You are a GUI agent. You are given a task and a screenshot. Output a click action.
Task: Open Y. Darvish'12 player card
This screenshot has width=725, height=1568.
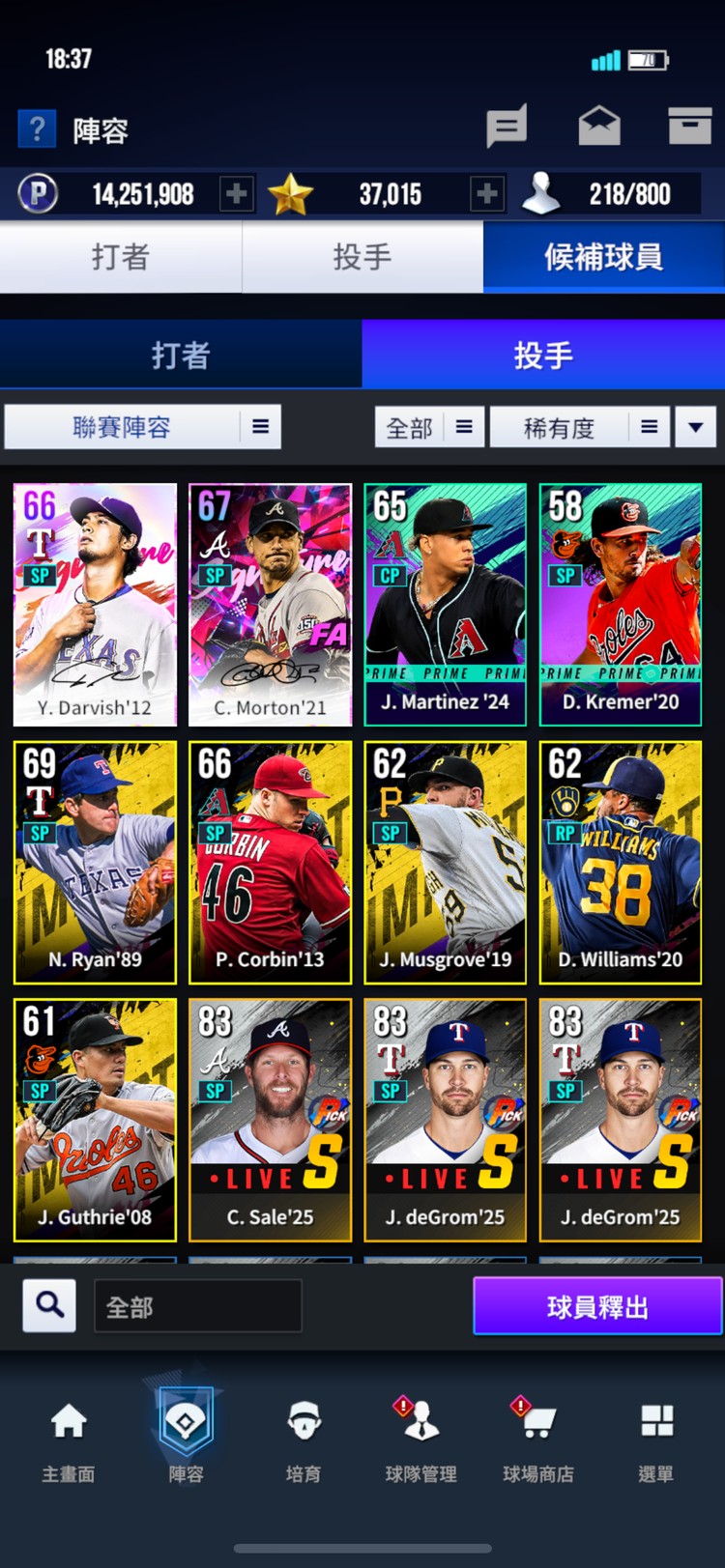click(x=95, y=605)
